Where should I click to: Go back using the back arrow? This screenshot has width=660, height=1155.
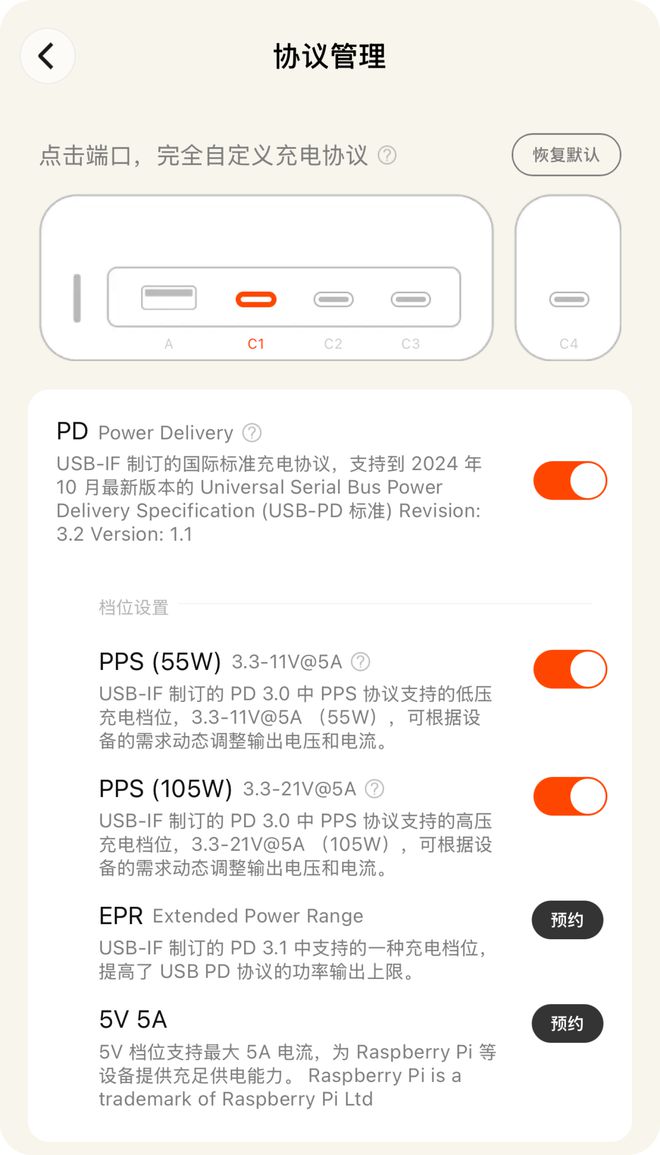48,56
